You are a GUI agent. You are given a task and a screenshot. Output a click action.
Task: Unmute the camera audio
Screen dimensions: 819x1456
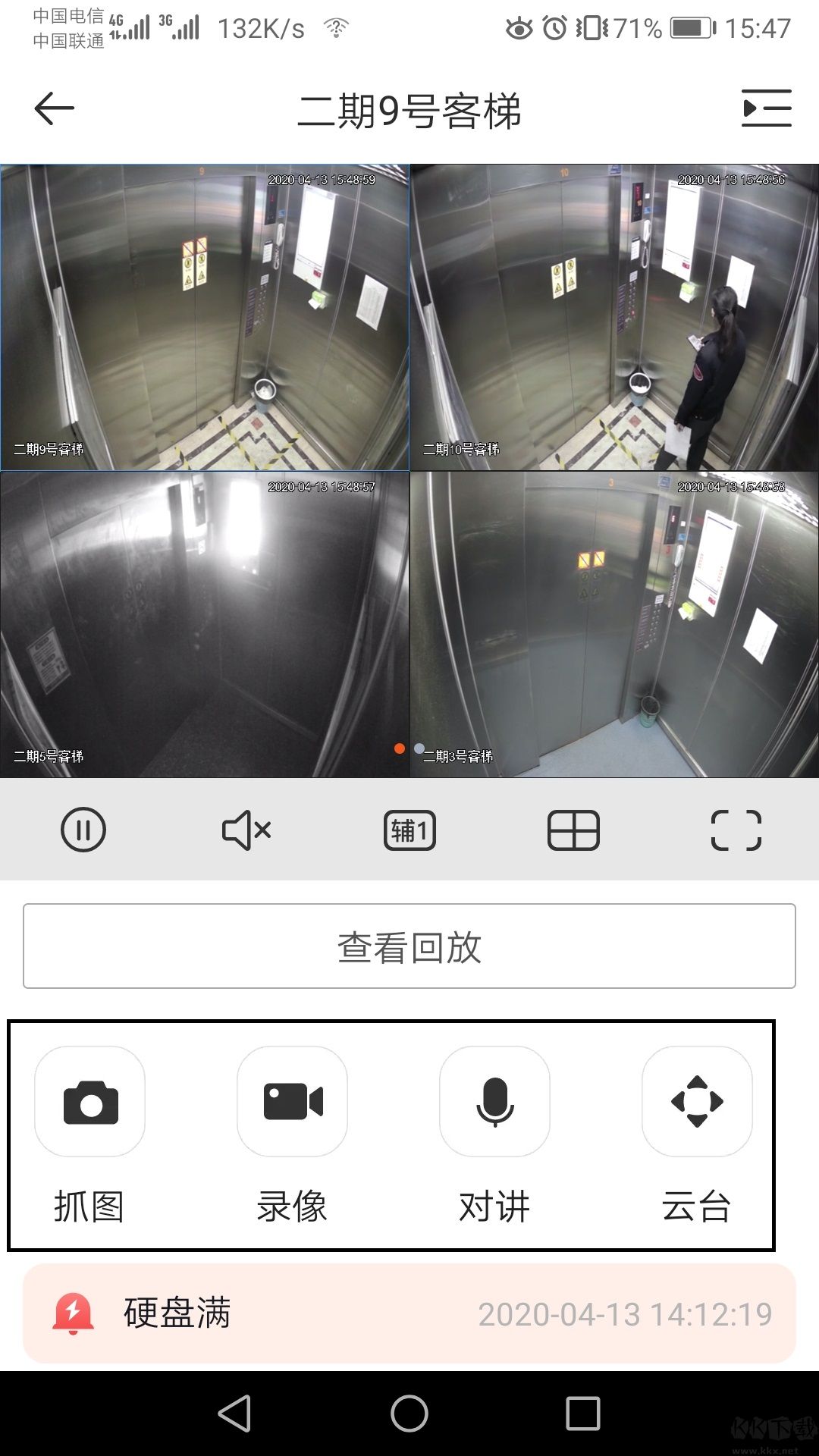click(x=246, y=830)
